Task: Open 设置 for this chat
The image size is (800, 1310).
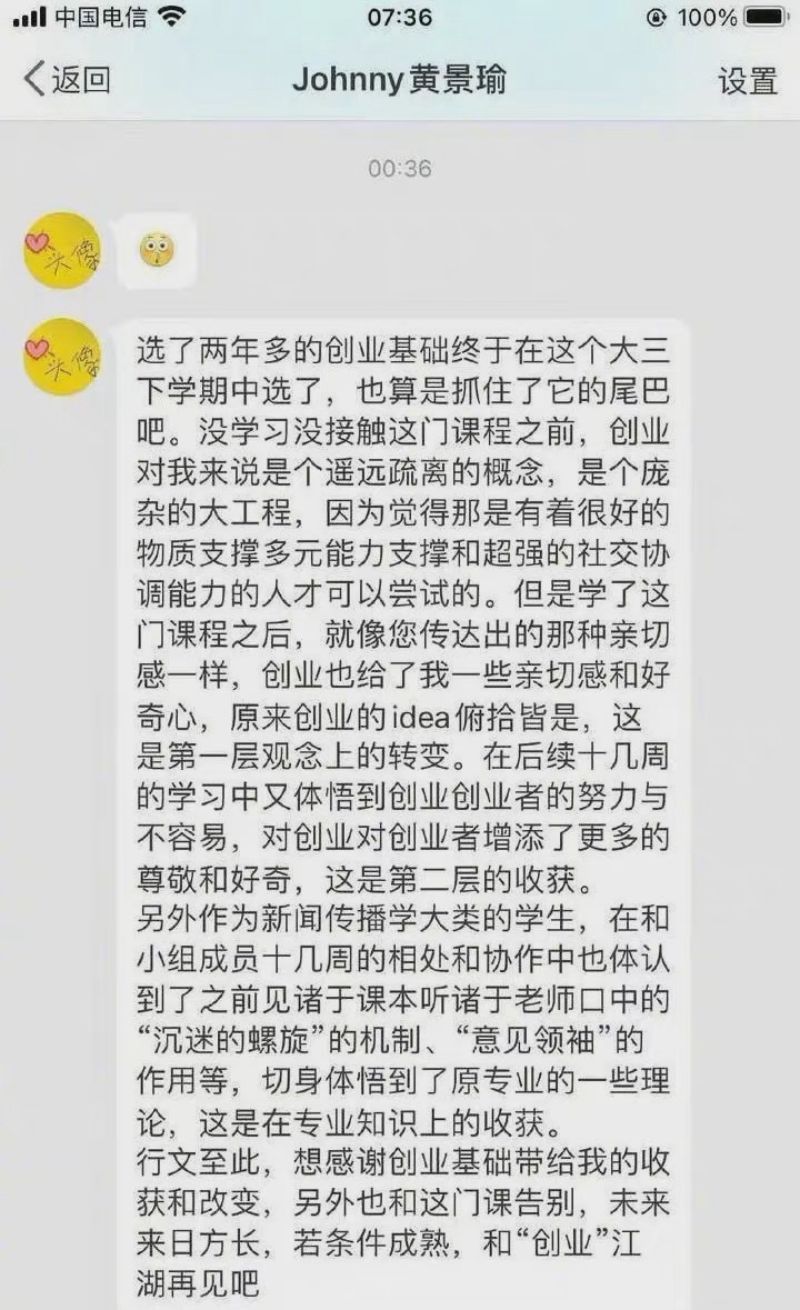Action: pos(747,81)
